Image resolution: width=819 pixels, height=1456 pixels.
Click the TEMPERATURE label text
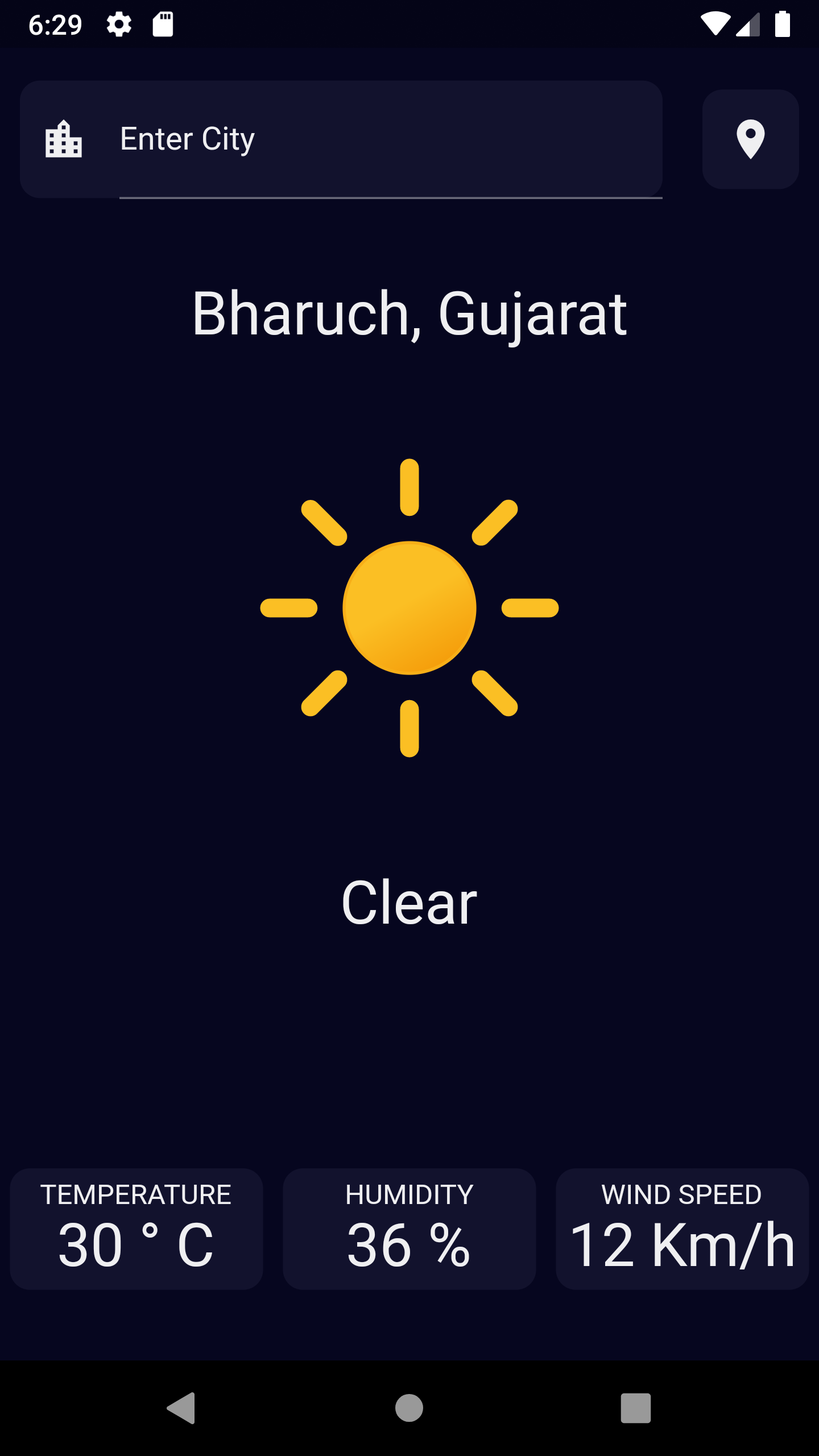136,1194
